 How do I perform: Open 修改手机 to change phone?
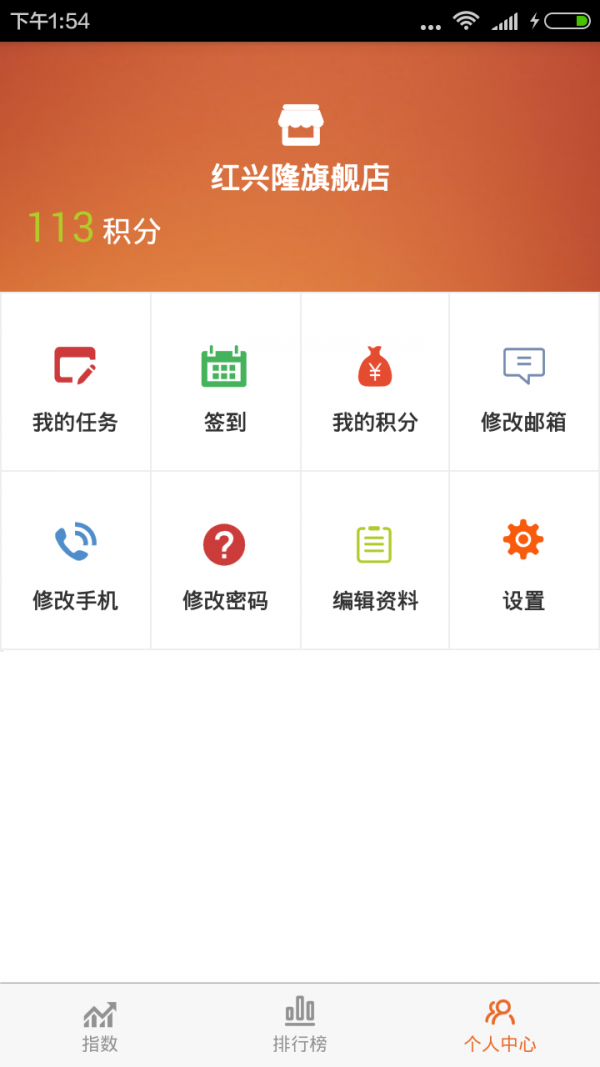point(76,560)
